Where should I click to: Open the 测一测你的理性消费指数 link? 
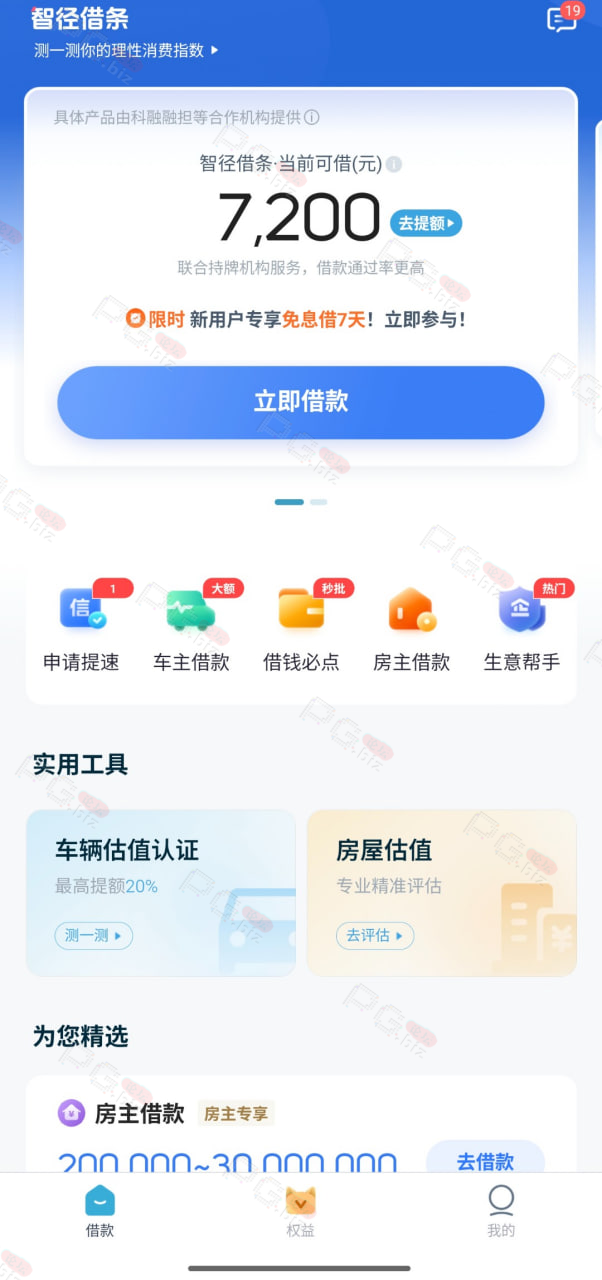(126, 50)
